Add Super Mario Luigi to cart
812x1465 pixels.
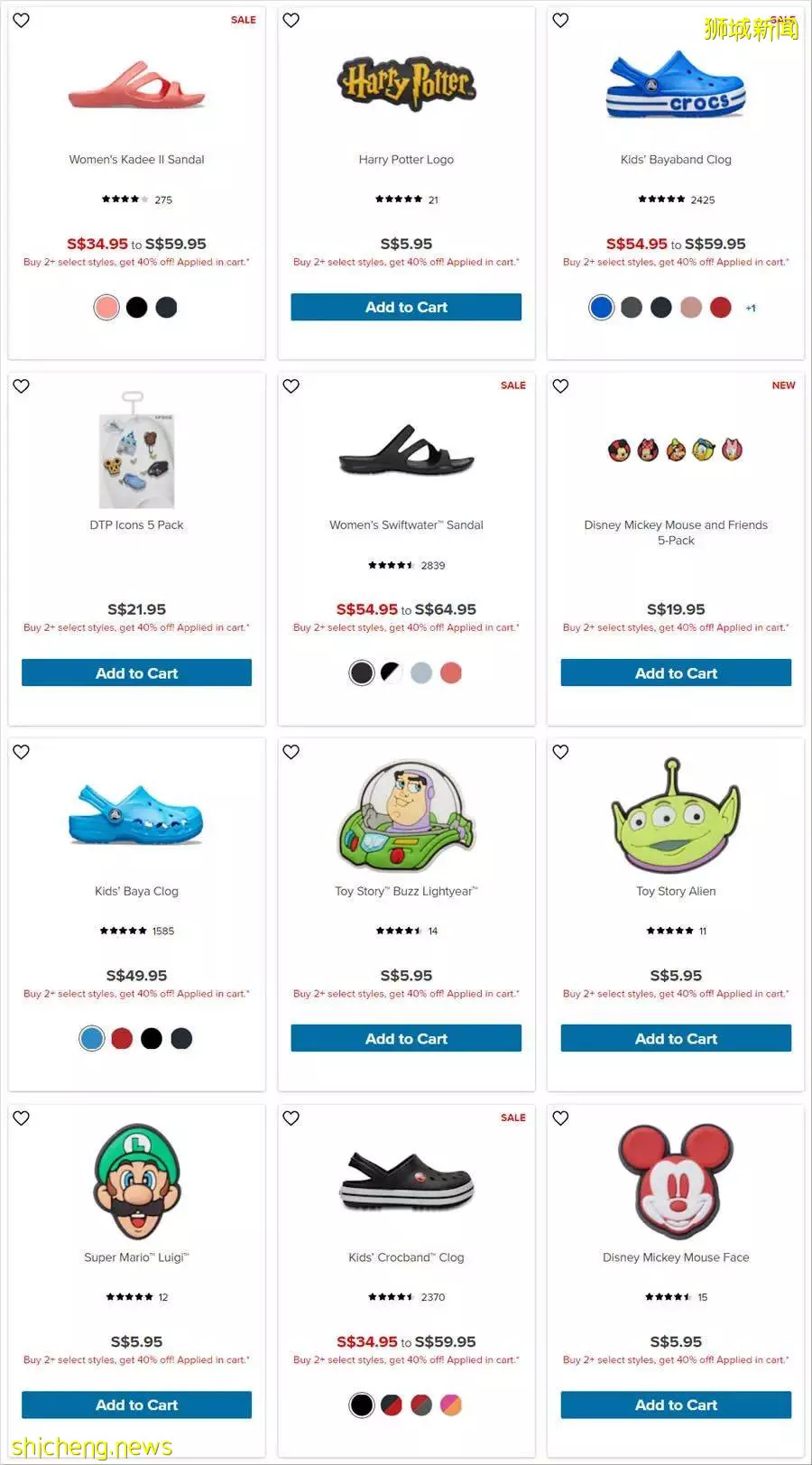136,1405
